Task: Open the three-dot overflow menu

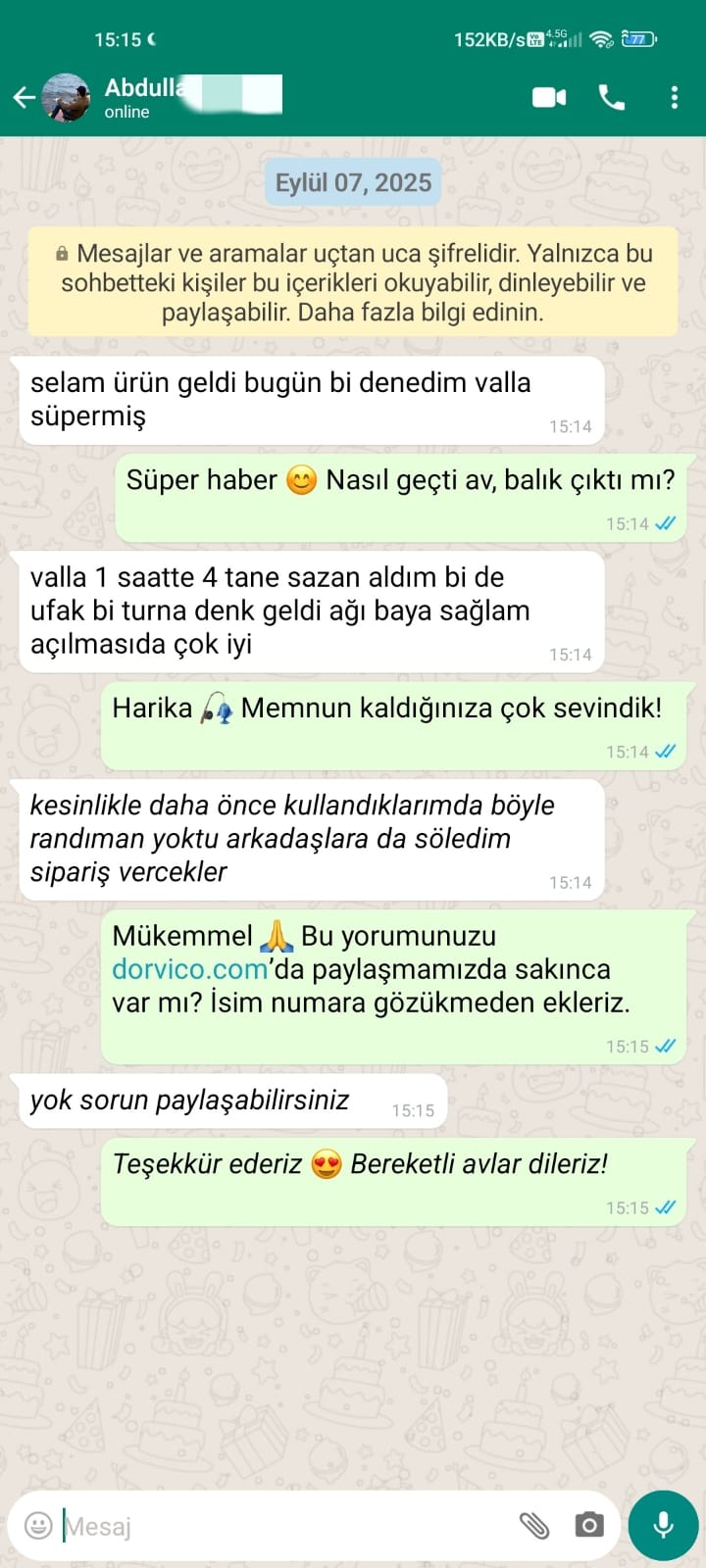Action: click(674, 97)
